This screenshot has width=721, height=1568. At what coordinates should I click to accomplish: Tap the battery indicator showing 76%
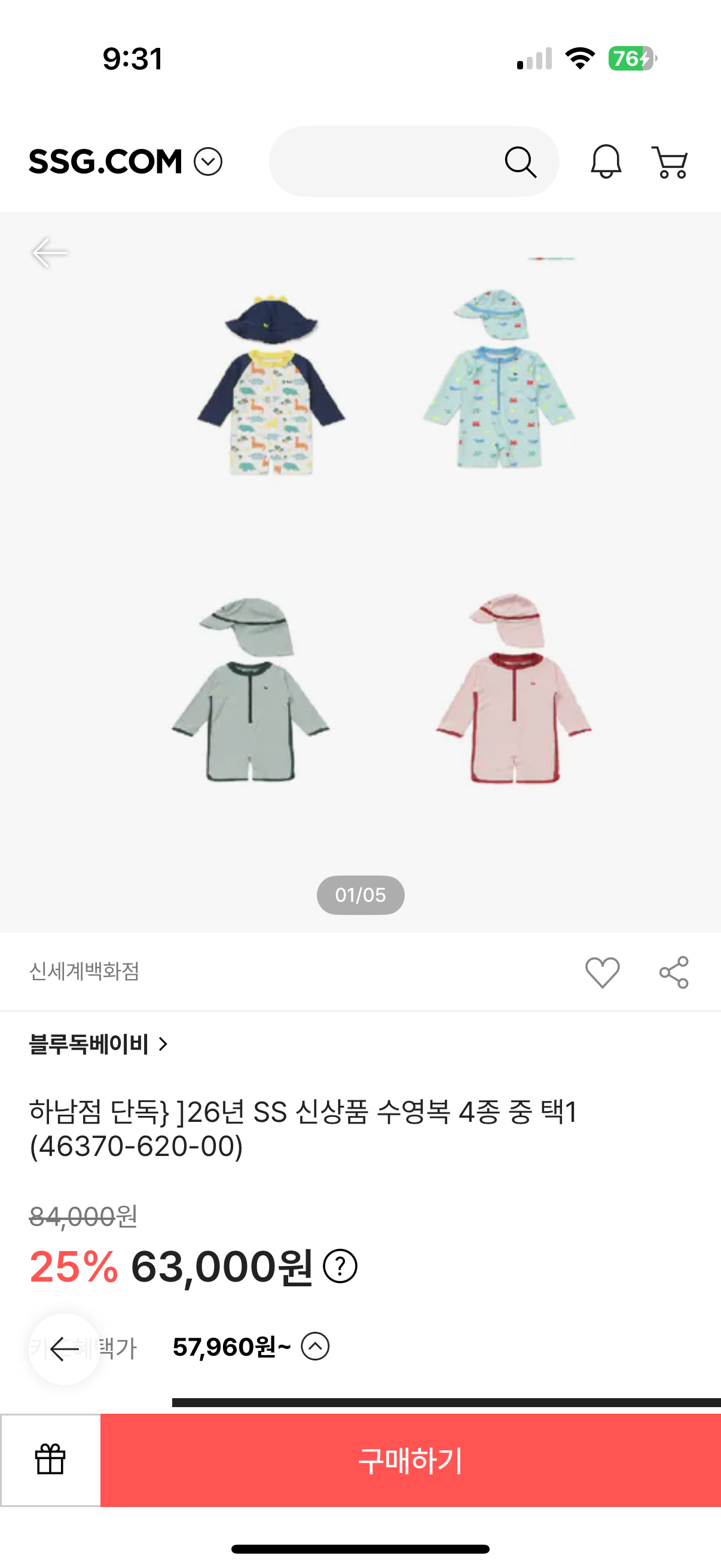coord(633,59)
